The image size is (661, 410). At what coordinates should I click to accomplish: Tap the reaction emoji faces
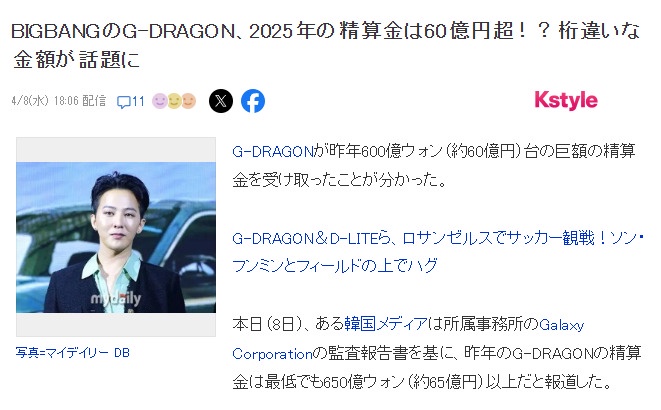click(x=174, y=101)
